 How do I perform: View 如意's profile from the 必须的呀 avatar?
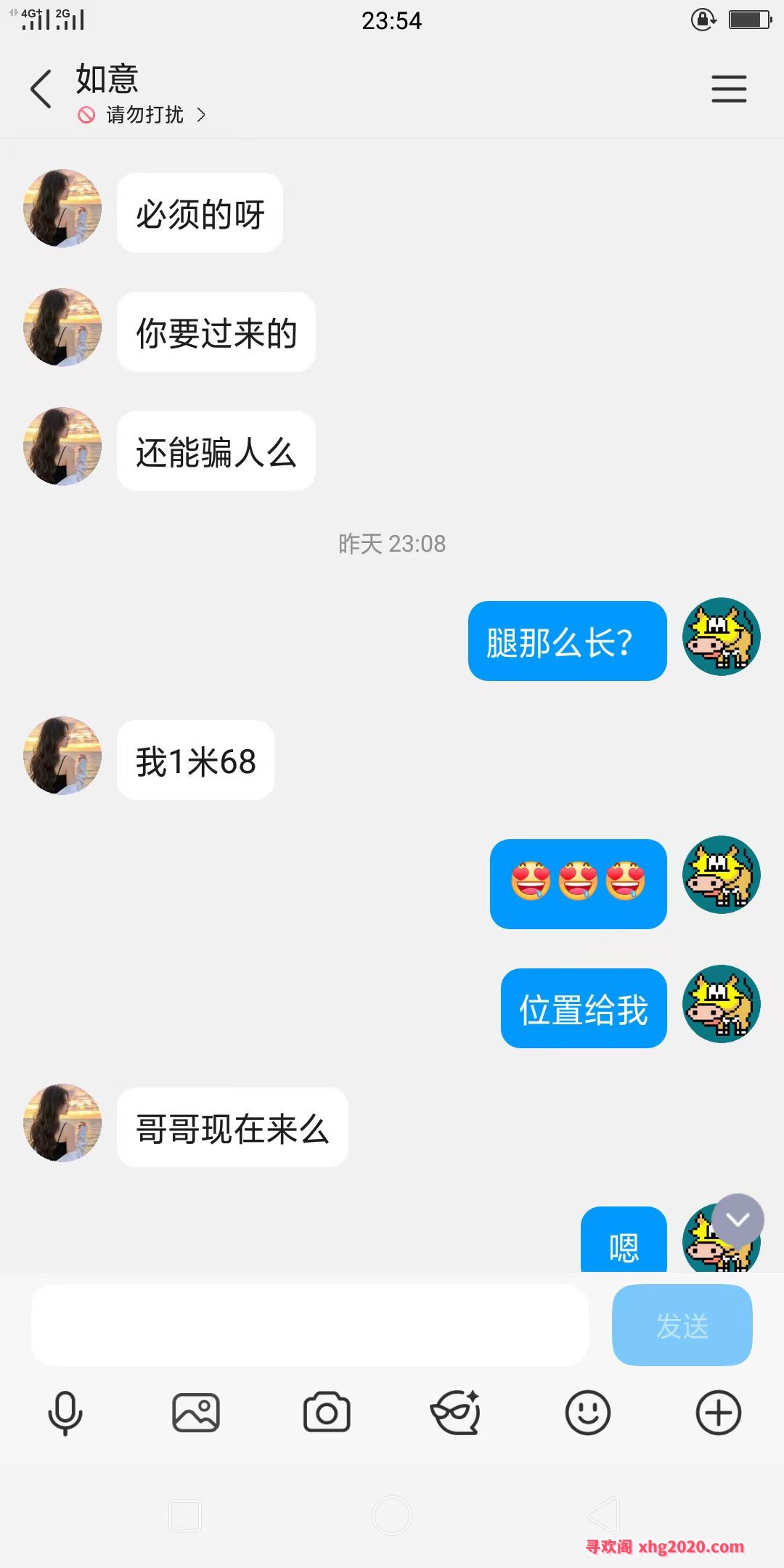click(62, 208)
